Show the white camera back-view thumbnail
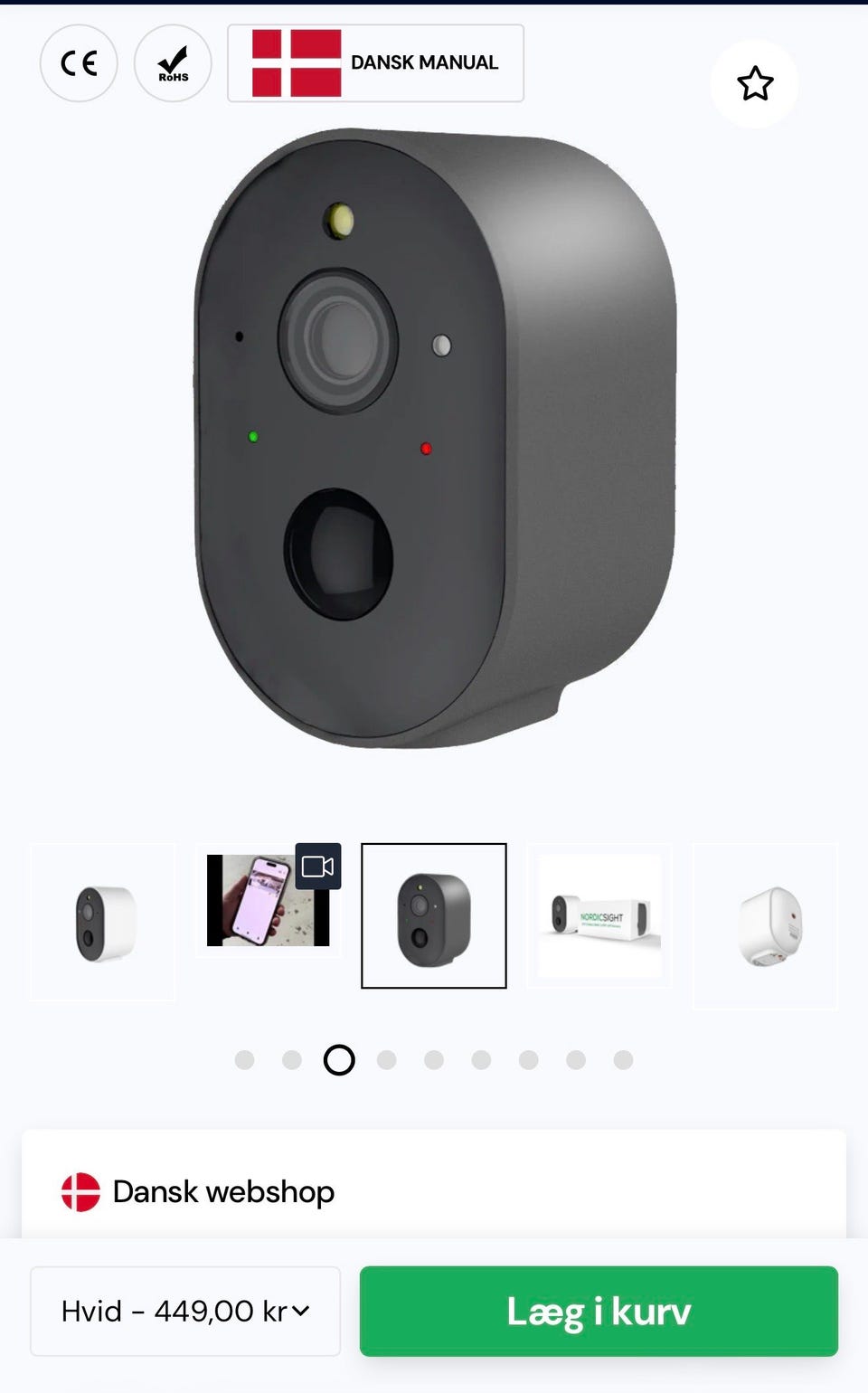868x1393 pixels. [x=766, y=926]
